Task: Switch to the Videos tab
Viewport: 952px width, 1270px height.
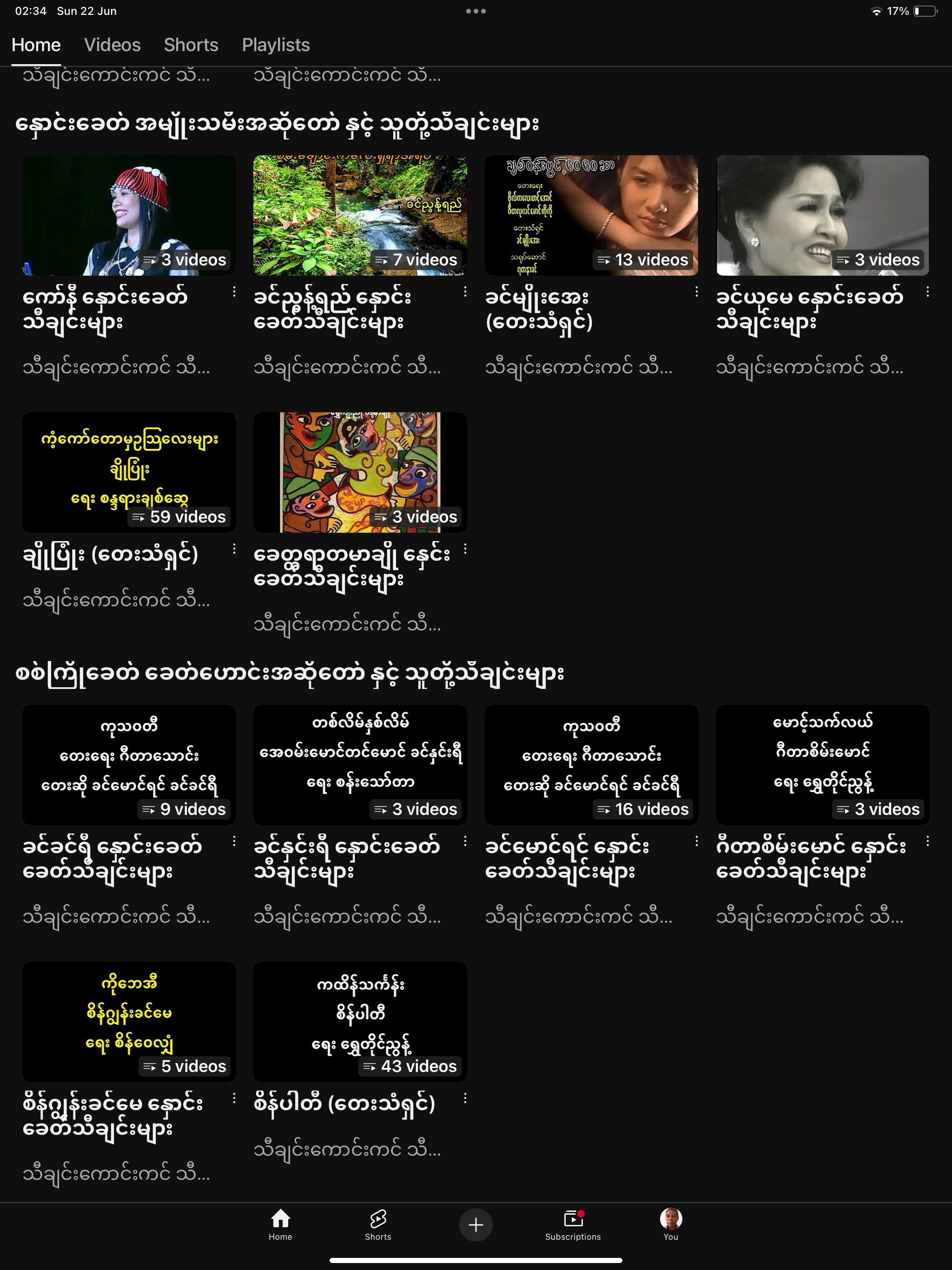Action: 112,45
